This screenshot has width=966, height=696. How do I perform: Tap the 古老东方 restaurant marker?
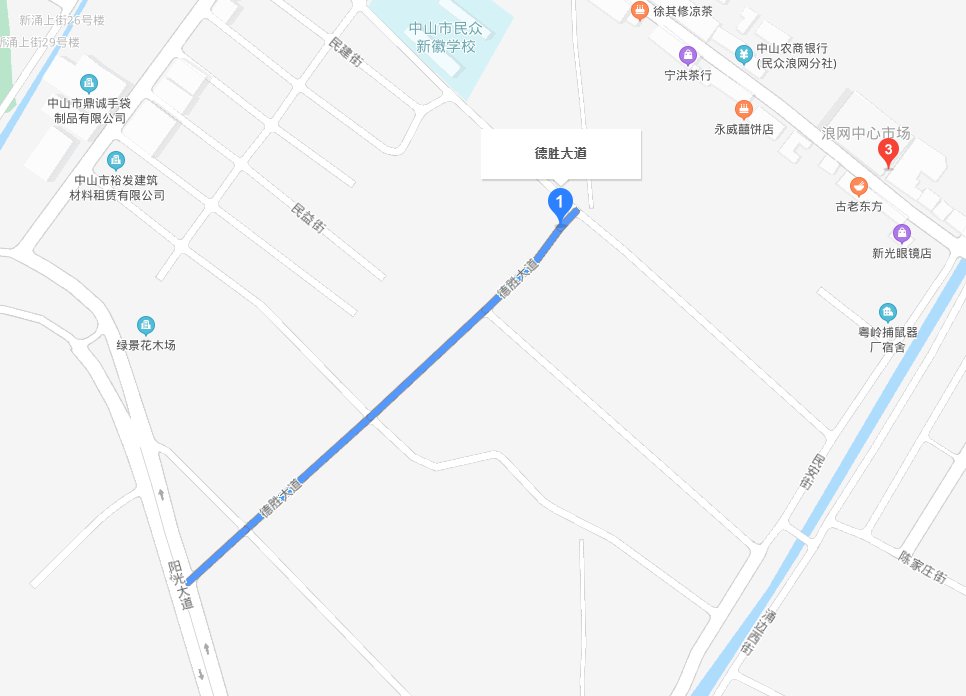click(x=858, y=186)
